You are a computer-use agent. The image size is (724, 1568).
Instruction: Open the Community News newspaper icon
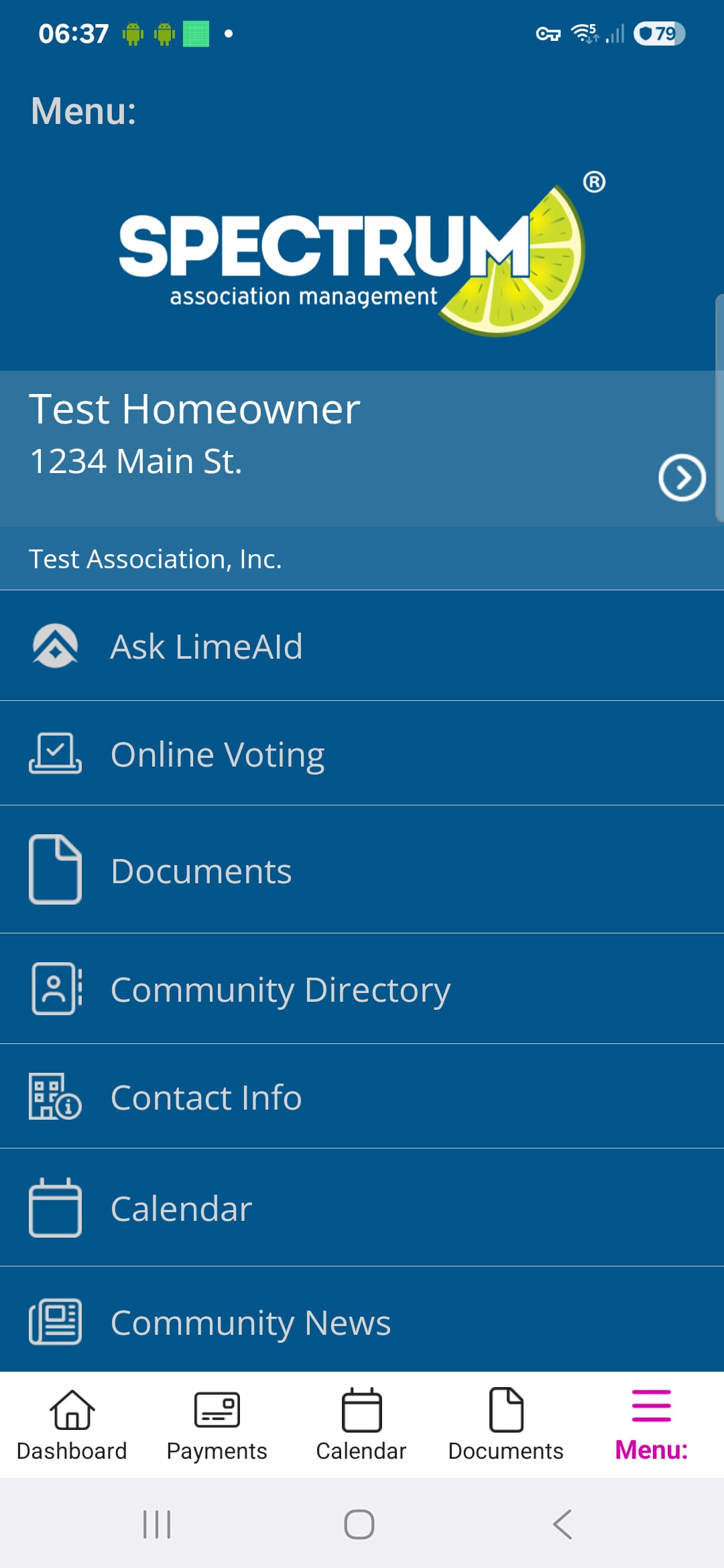coord(56,1320)
